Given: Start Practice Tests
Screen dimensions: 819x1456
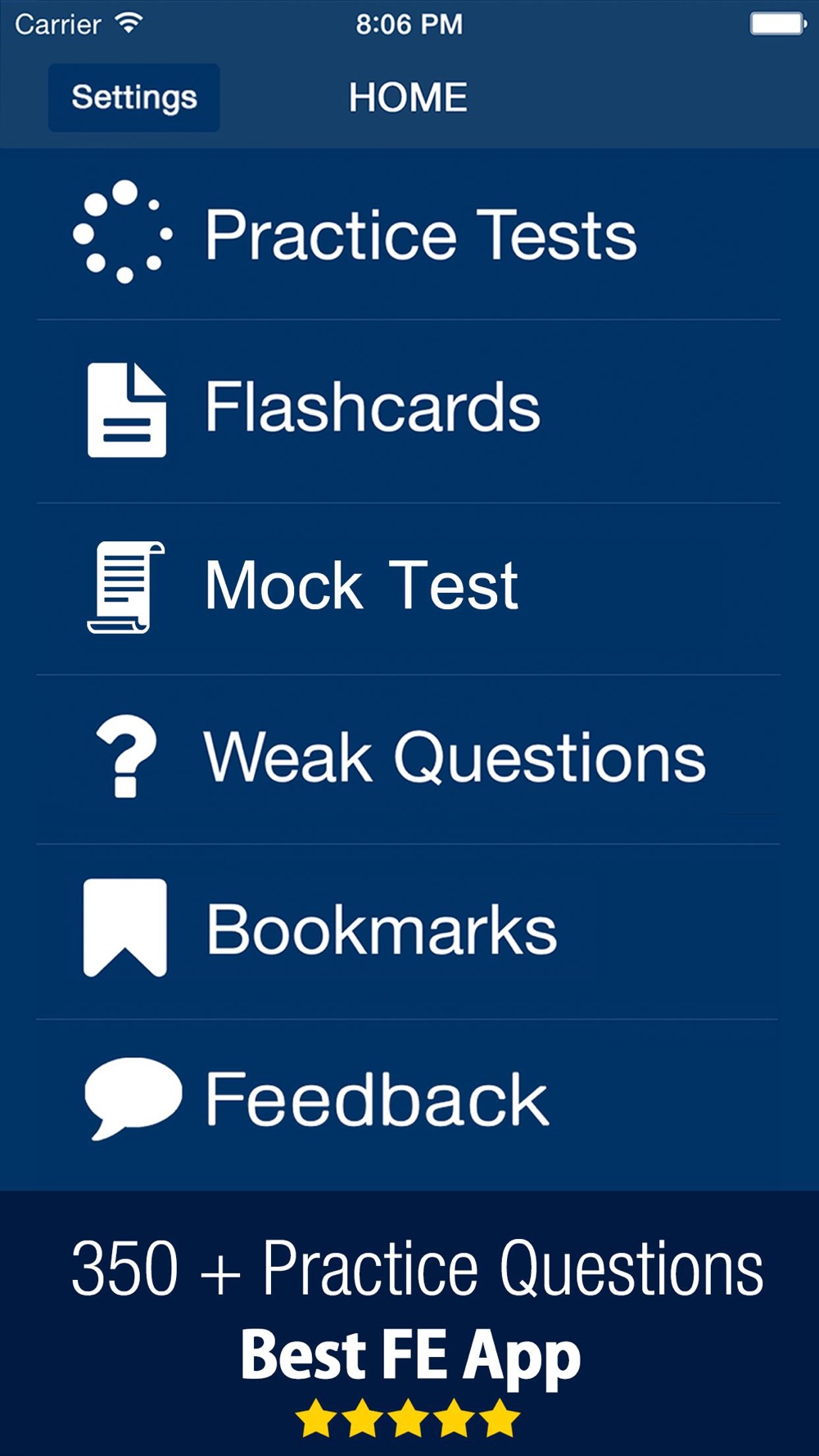Looking at the screenshot, I should tap(409, 235).
